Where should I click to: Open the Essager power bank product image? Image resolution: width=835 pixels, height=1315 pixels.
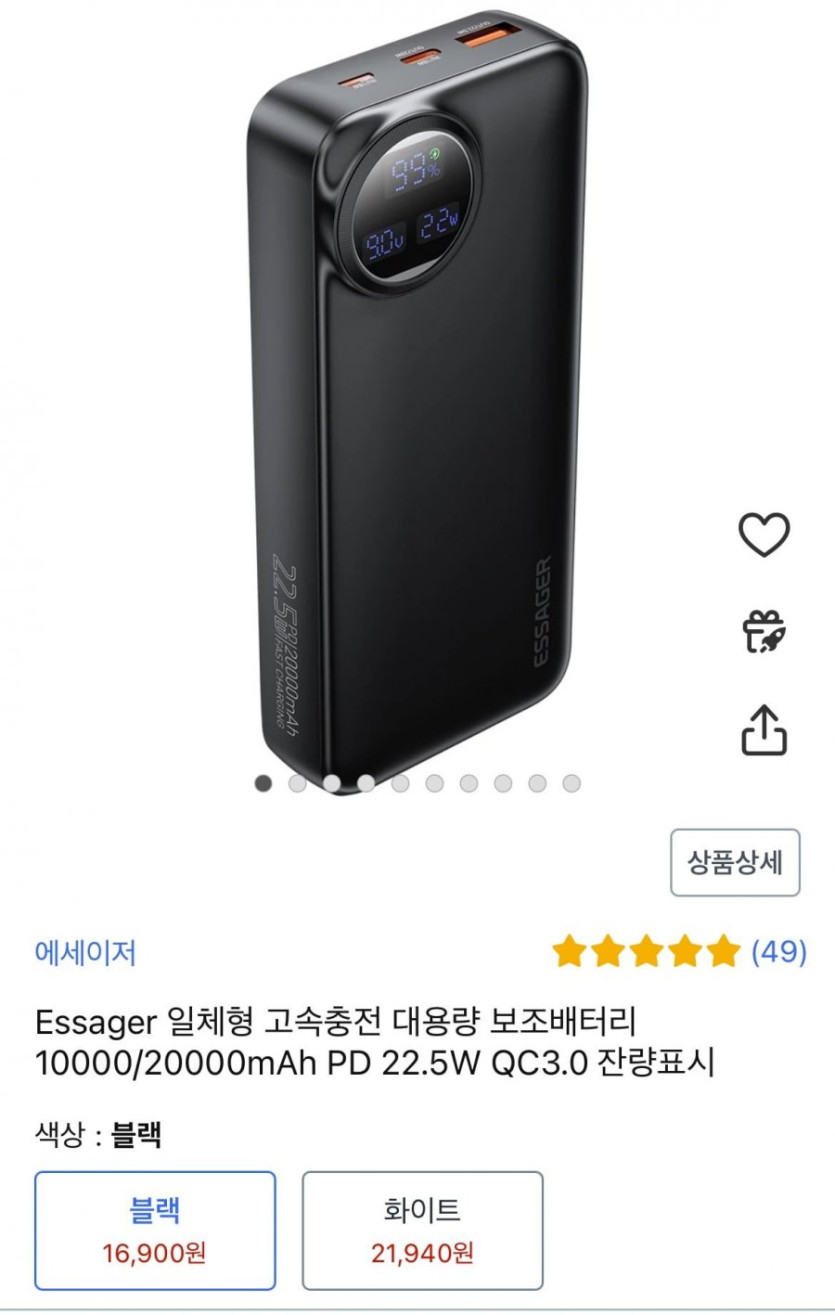[417, 400]
